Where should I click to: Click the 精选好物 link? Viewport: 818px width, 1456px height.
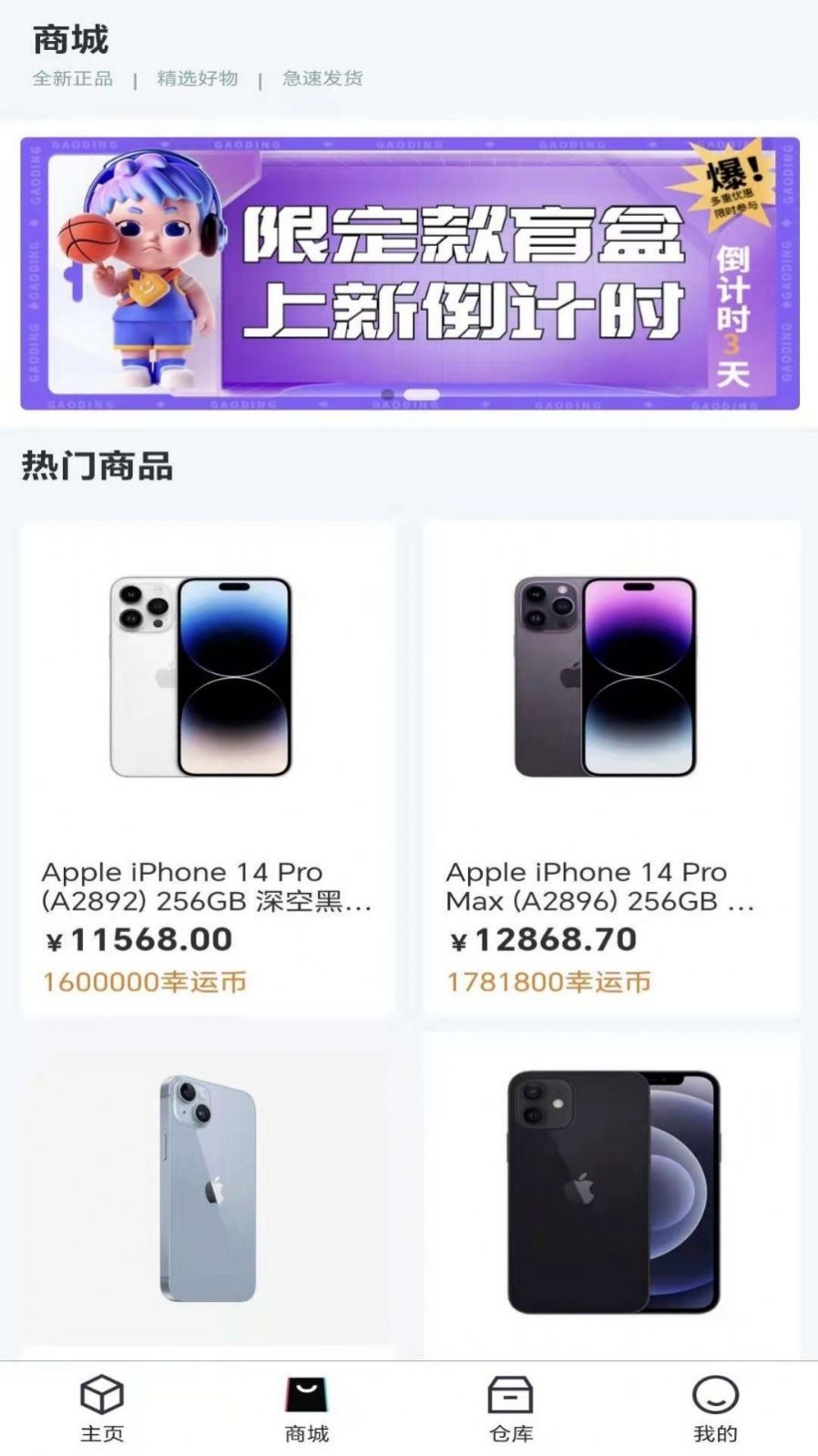197,79
